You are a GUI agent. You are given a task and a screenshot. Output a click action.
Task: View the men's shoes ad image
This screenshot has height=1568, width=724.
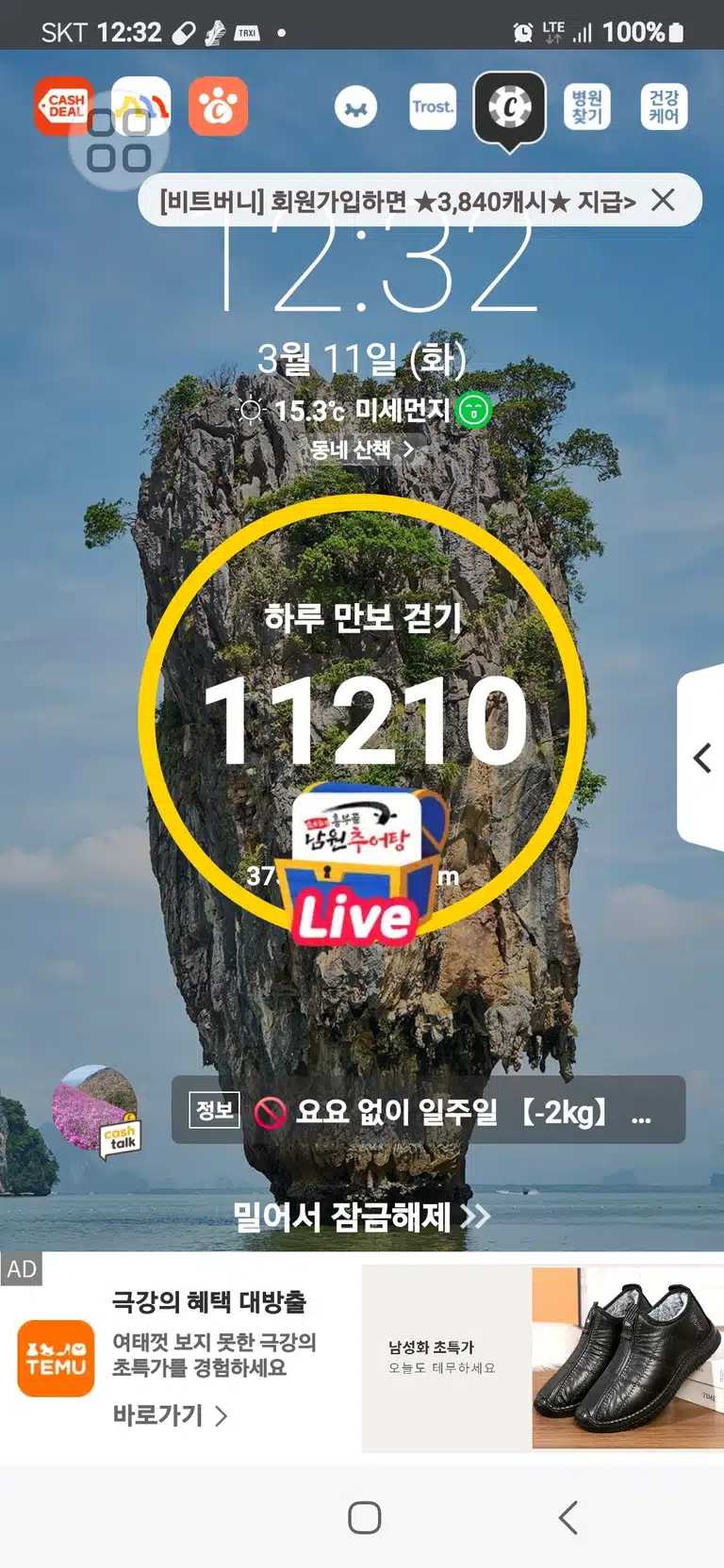click(628, 1358)
